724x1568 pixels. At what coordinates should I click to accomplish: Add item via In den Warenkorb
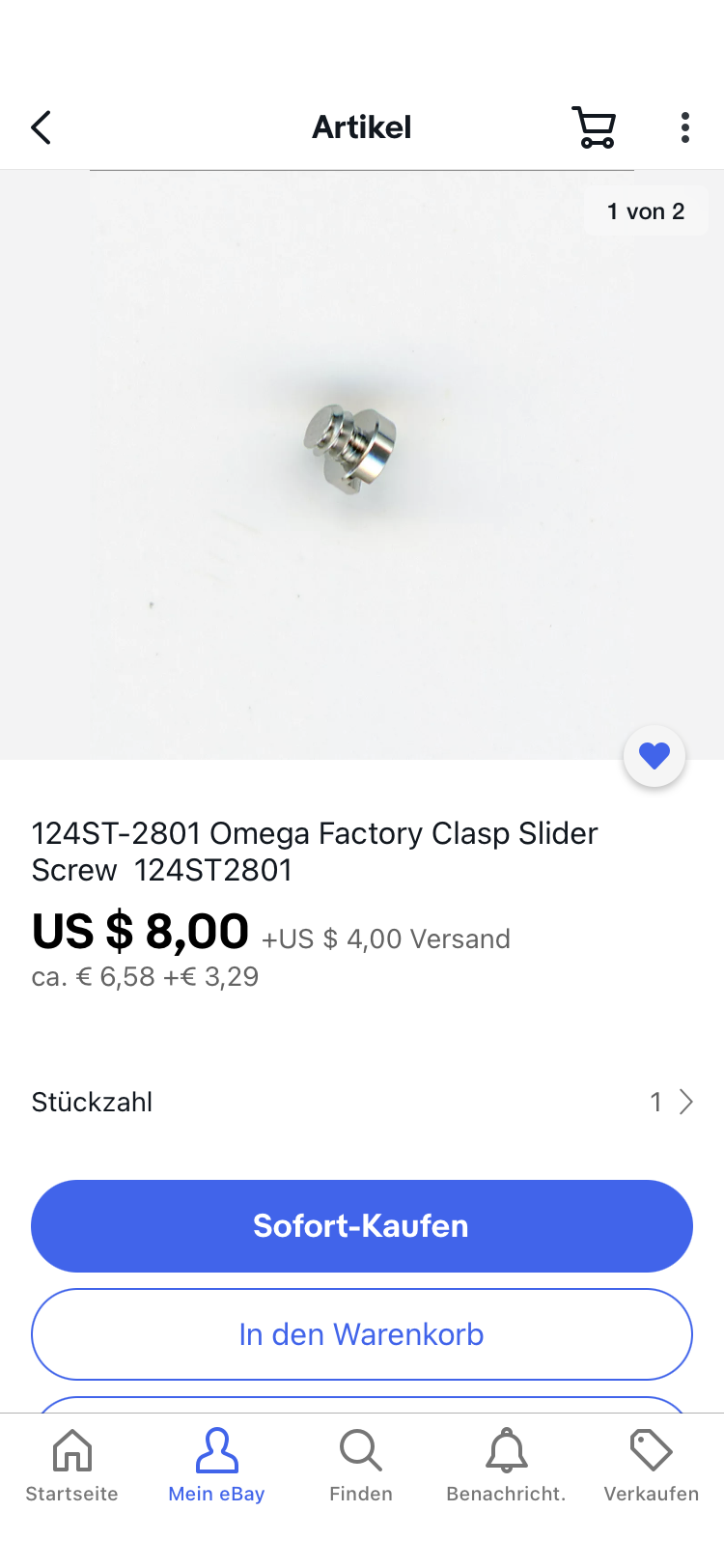pyautogui.click(x=361, y=1334)
